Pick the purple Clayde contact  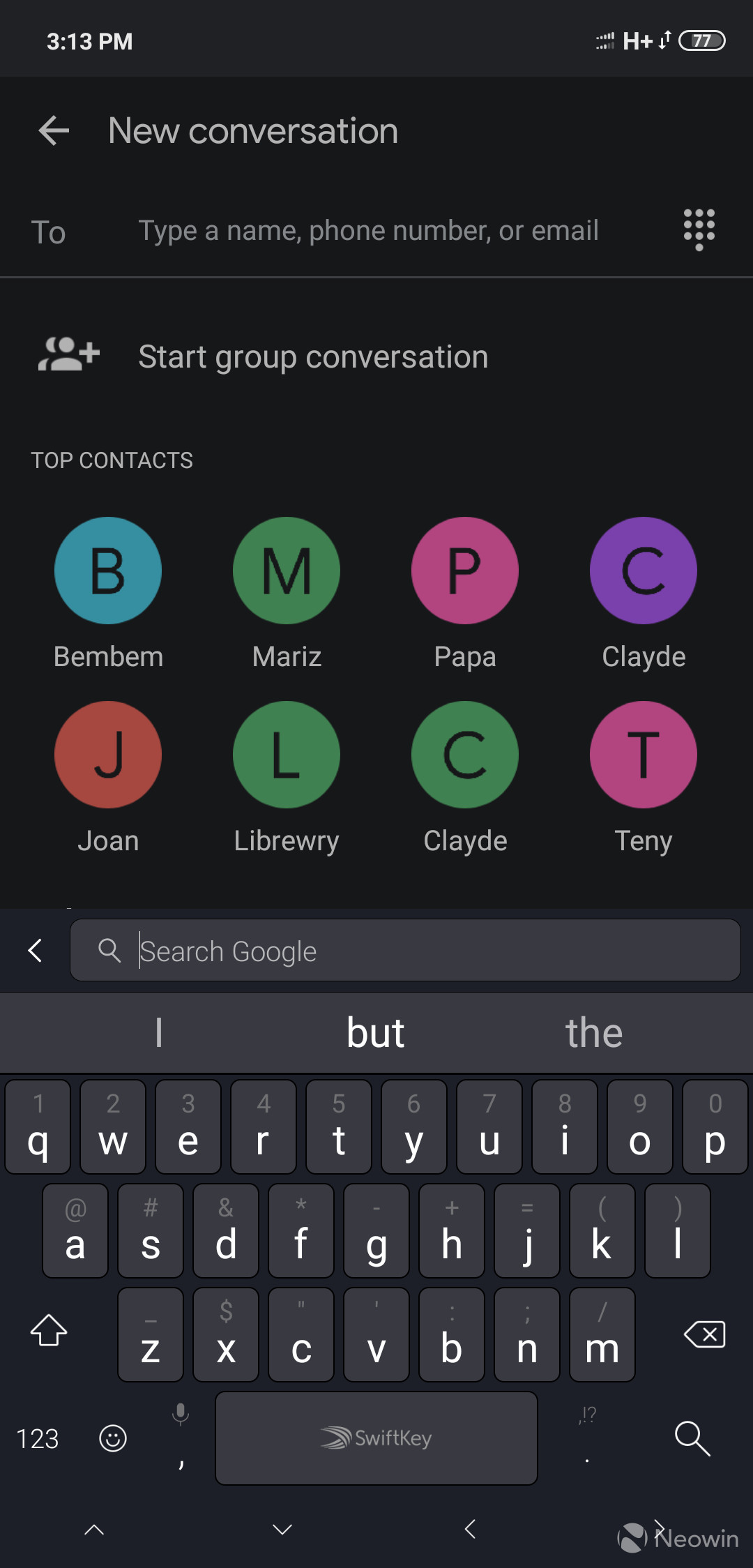click(644, 571)
